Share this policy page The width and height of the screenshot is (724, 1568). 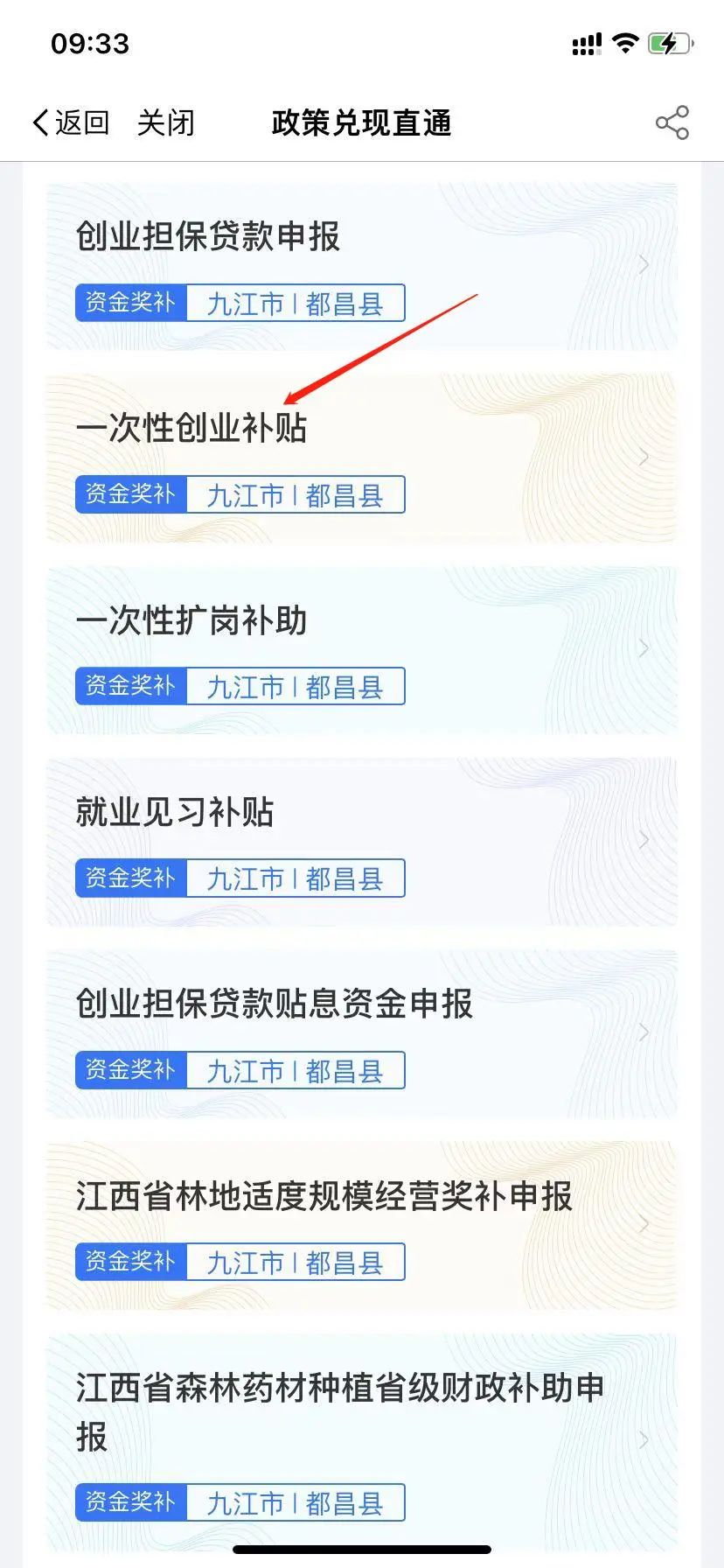[x=672, y=122]
